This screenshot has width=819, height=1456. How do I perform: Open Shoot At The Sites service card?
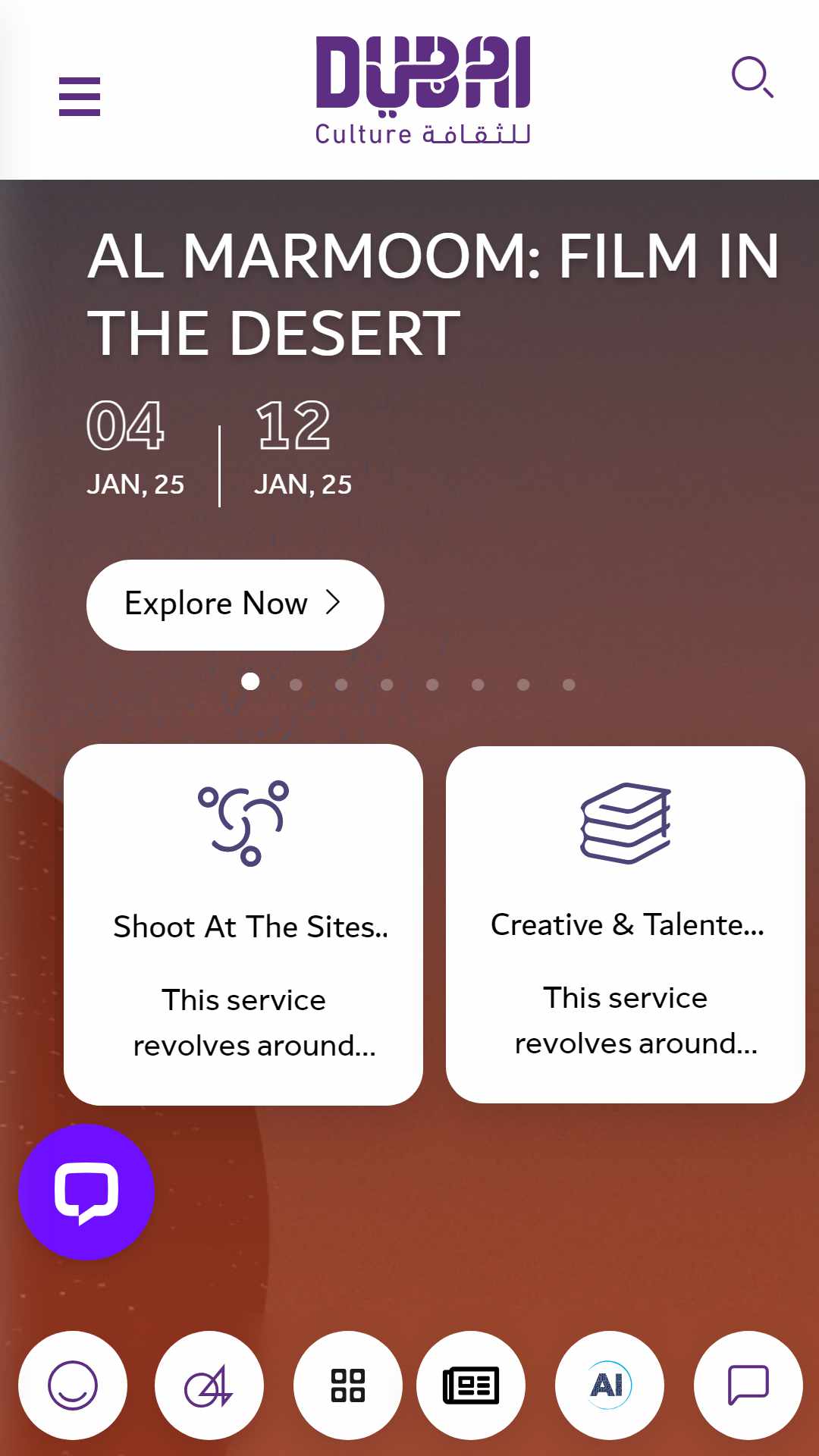click(x=243, y=924)
